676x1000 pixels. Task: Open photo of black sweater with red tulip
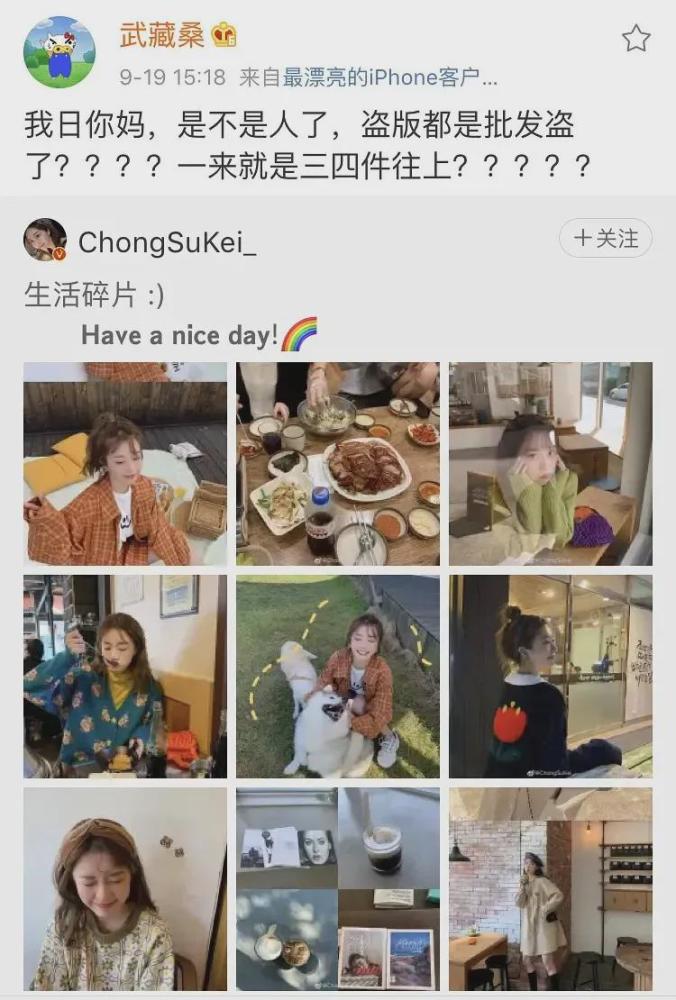550,676
